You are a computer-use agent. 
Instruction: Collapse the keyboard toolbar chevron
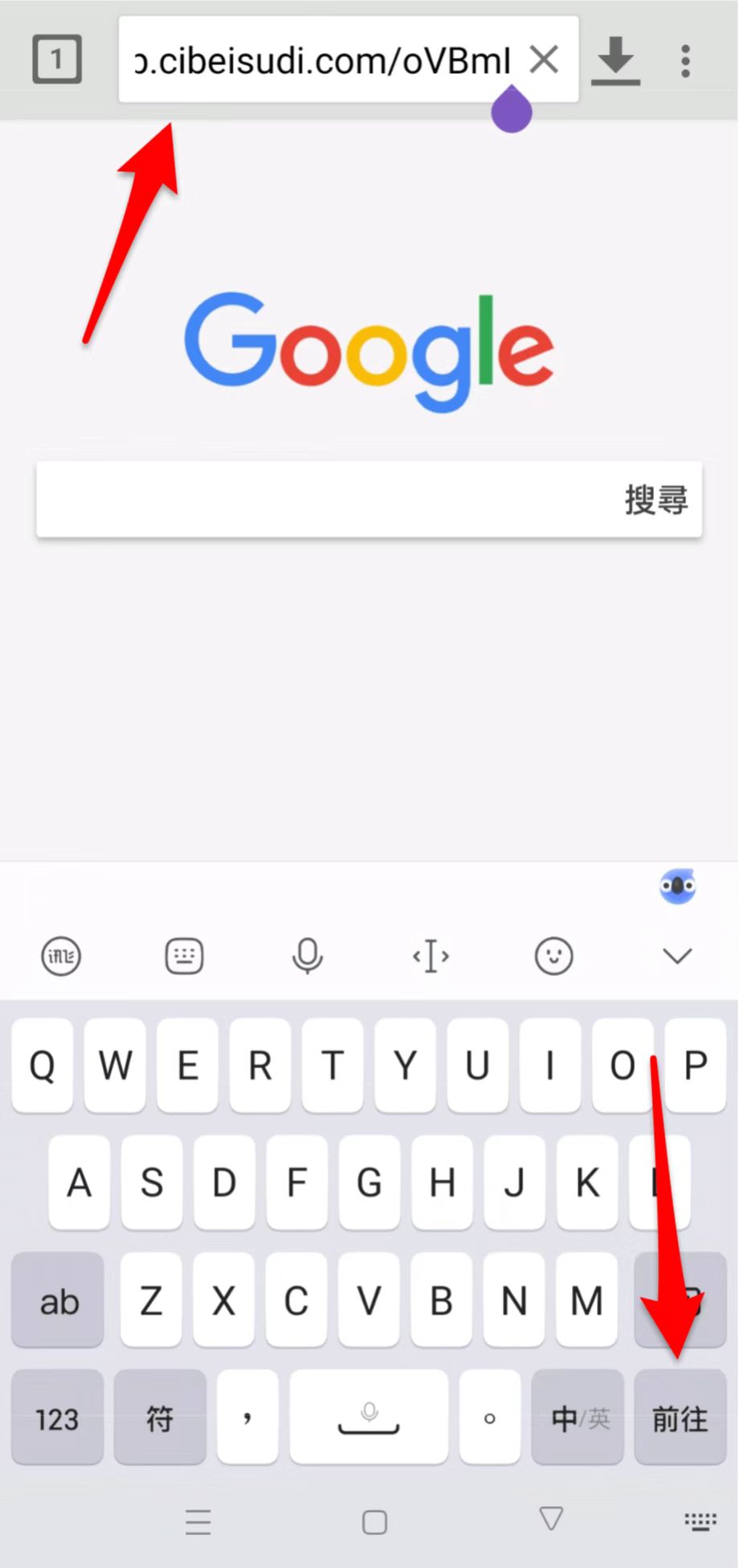[x=677, y=956]
